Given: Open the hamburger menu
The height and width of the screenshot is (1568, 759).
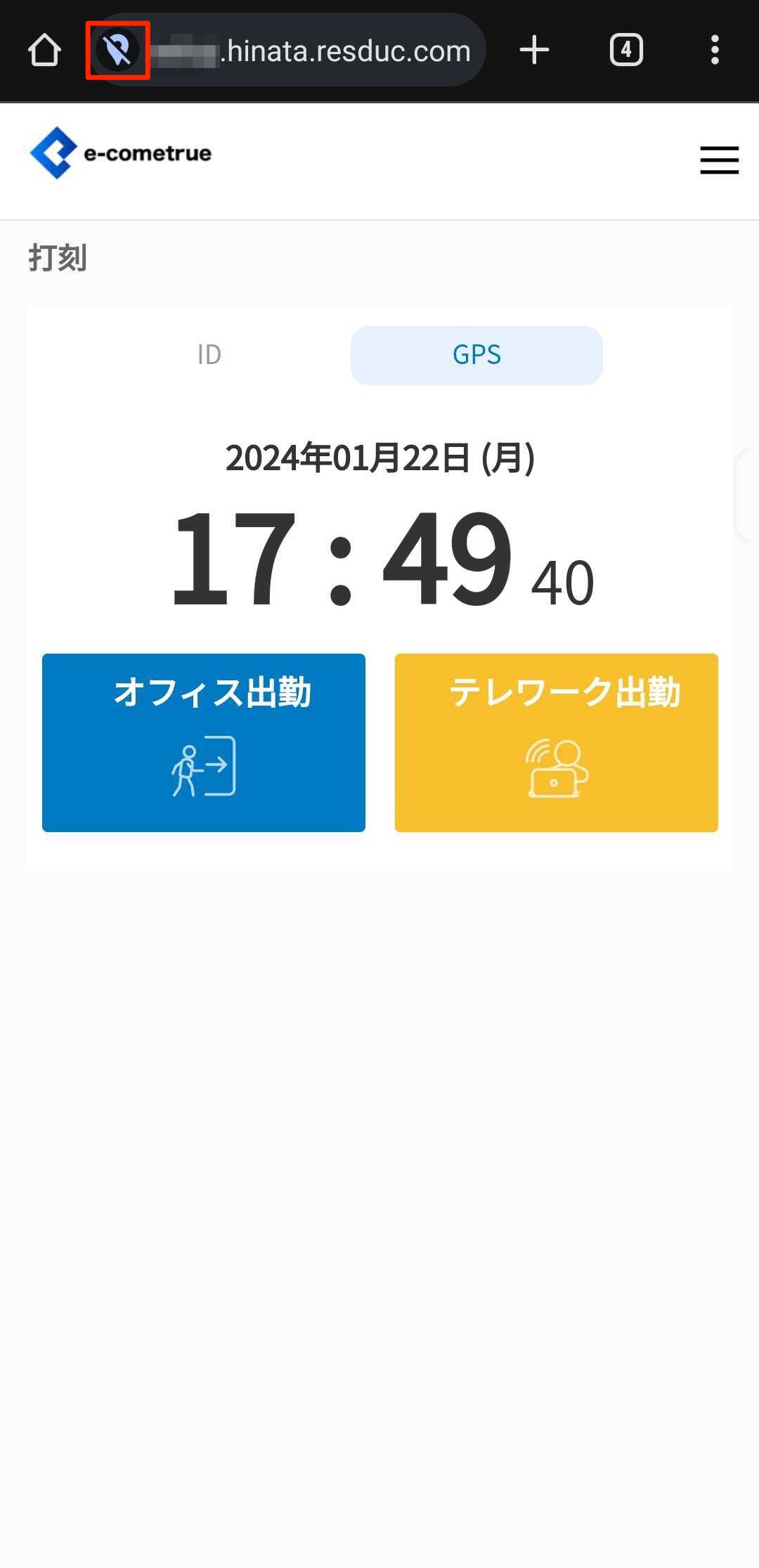Looking at the screenshot, I should [x=719, y=160].
